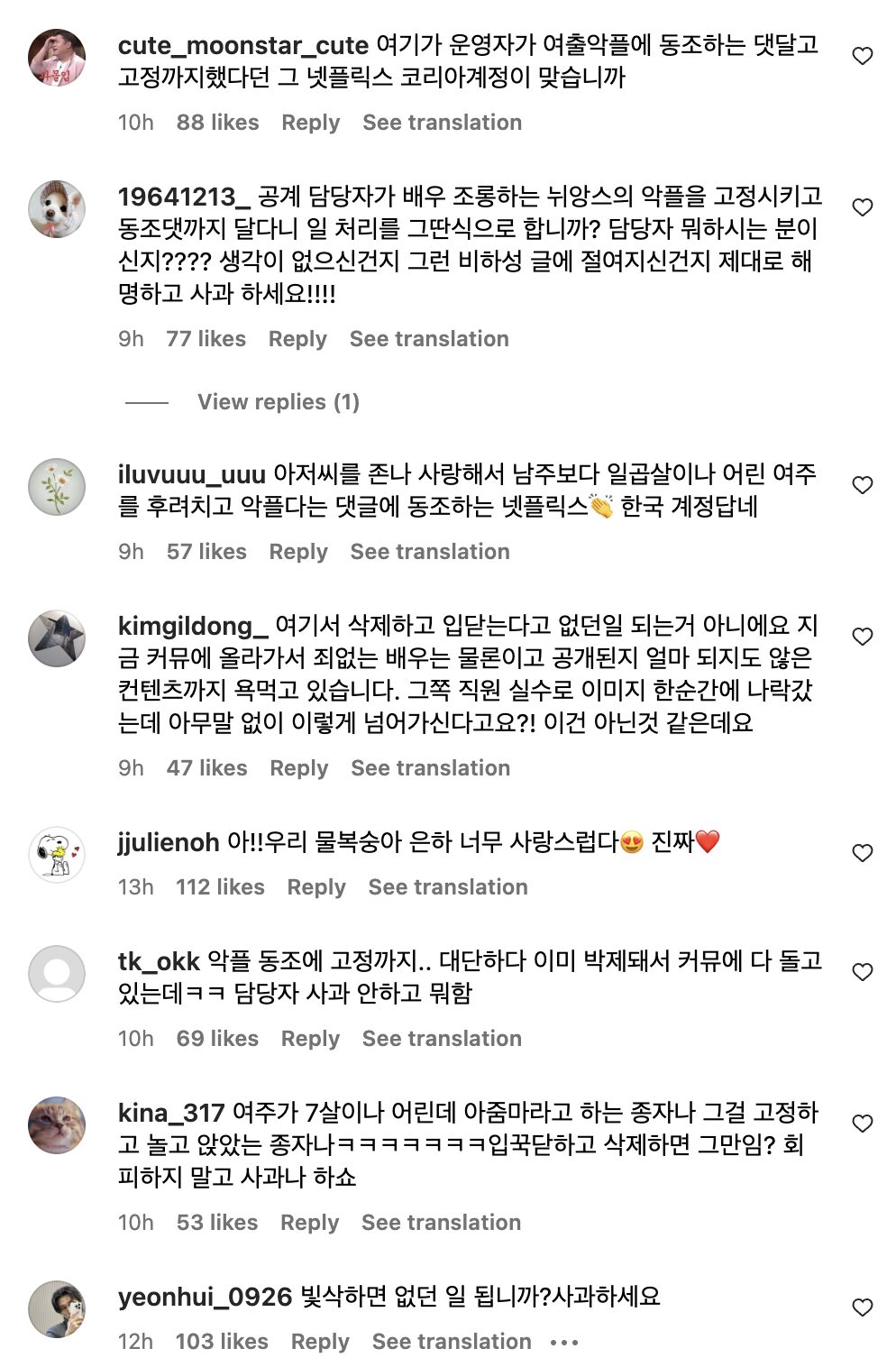Reply to jjulienoh's comment
Image resolution: width=896 pixels, height=1367 pixels.
click(315, 887)
